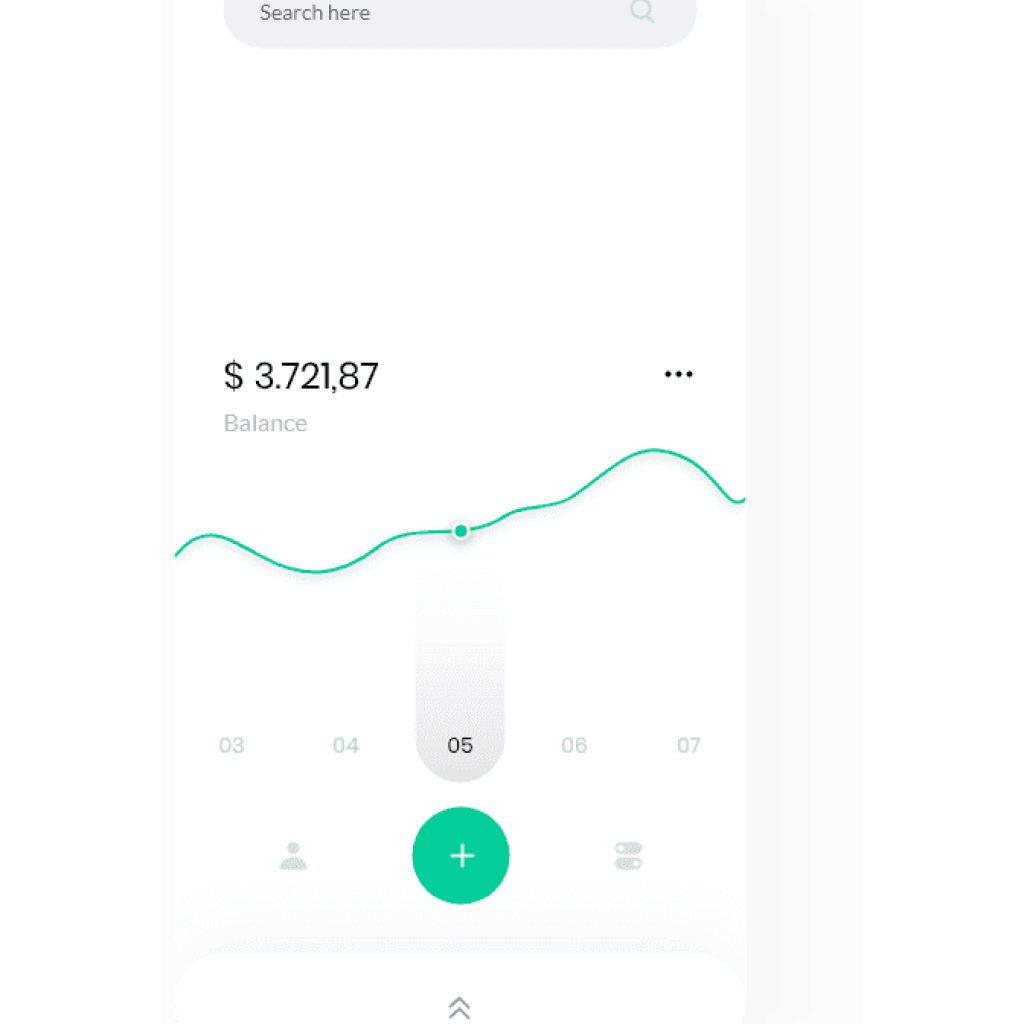1024x1024 pixels.
Task: Select day 06 on the chart
Action: pos(574,745)
